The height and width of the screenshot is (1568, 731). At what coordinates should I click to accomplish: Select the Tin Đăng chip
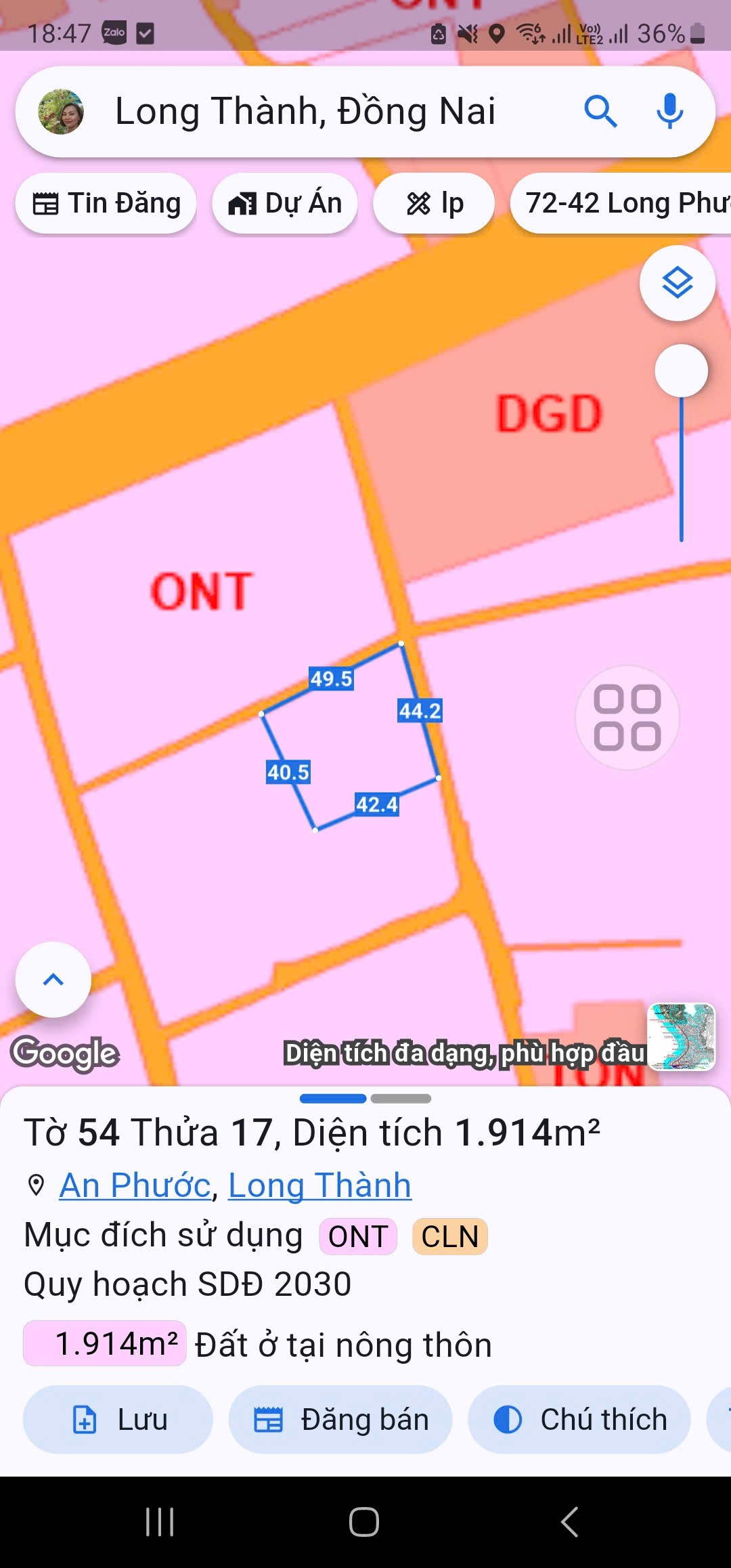[x=106, y=203]
